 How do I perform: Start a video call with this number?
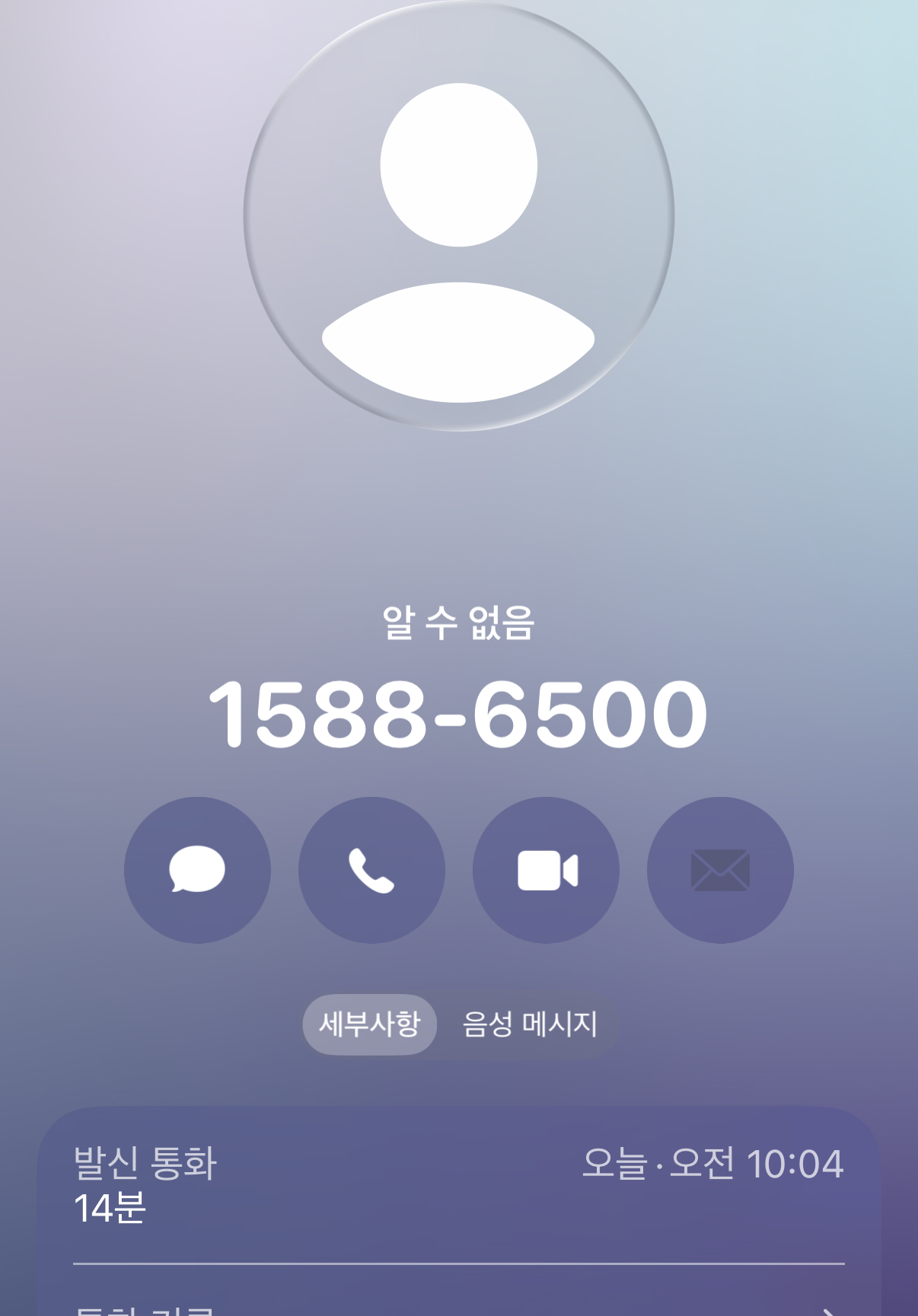546,870
